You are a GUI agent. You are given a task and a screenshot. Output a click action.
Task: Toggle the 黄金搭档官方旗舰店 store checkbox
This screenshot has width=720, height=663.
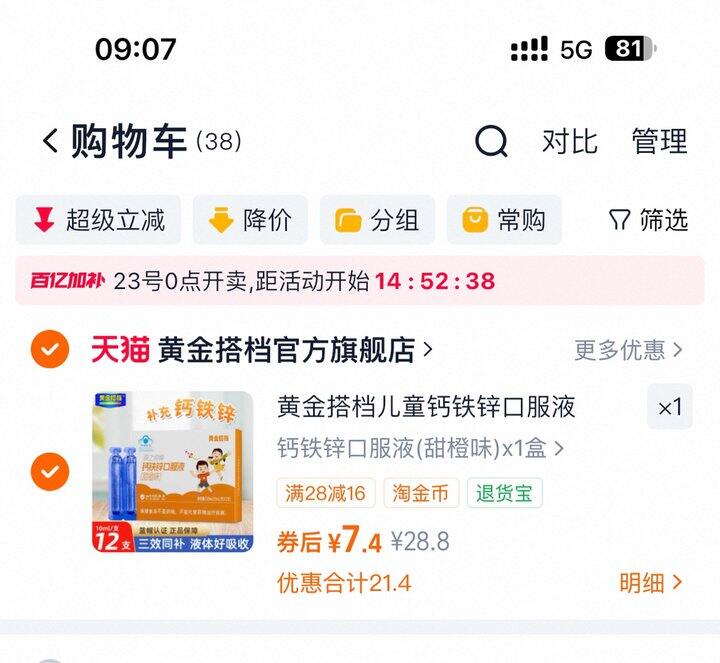click(50, 350)
